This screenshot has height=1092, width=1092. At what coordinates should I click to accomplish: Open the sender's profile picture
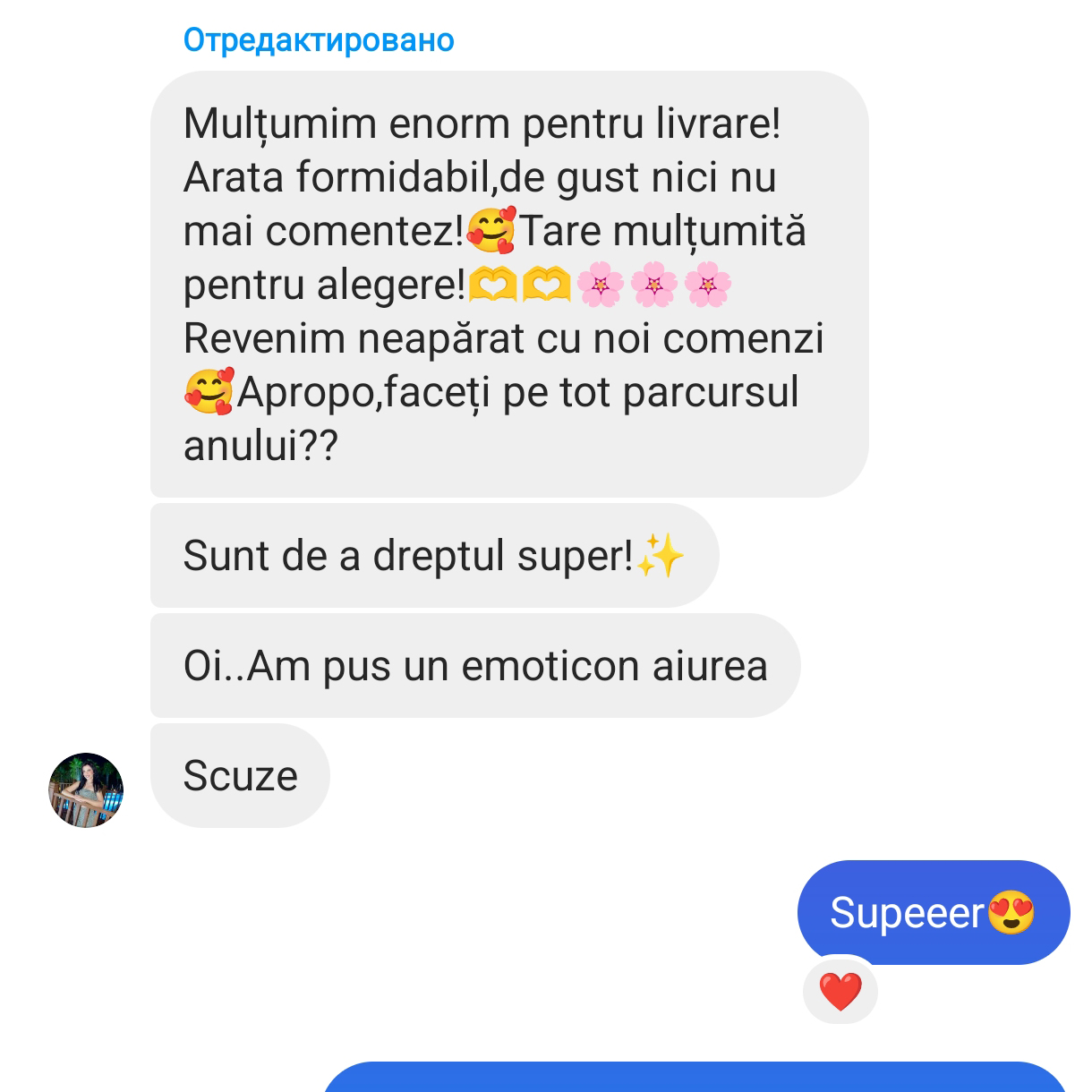[86, 789]
